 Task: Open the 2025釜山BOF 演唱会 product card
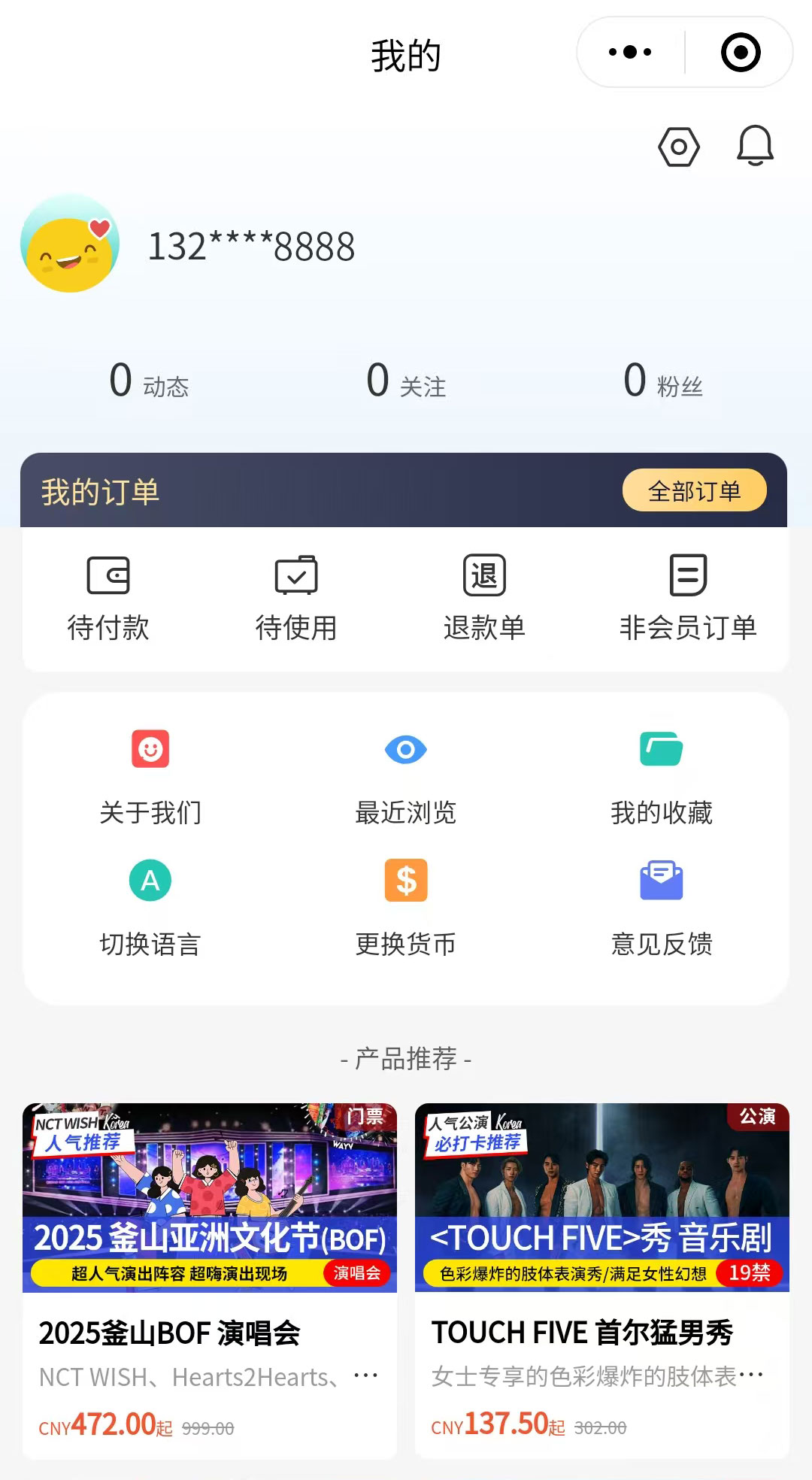tap(210, 1278)
